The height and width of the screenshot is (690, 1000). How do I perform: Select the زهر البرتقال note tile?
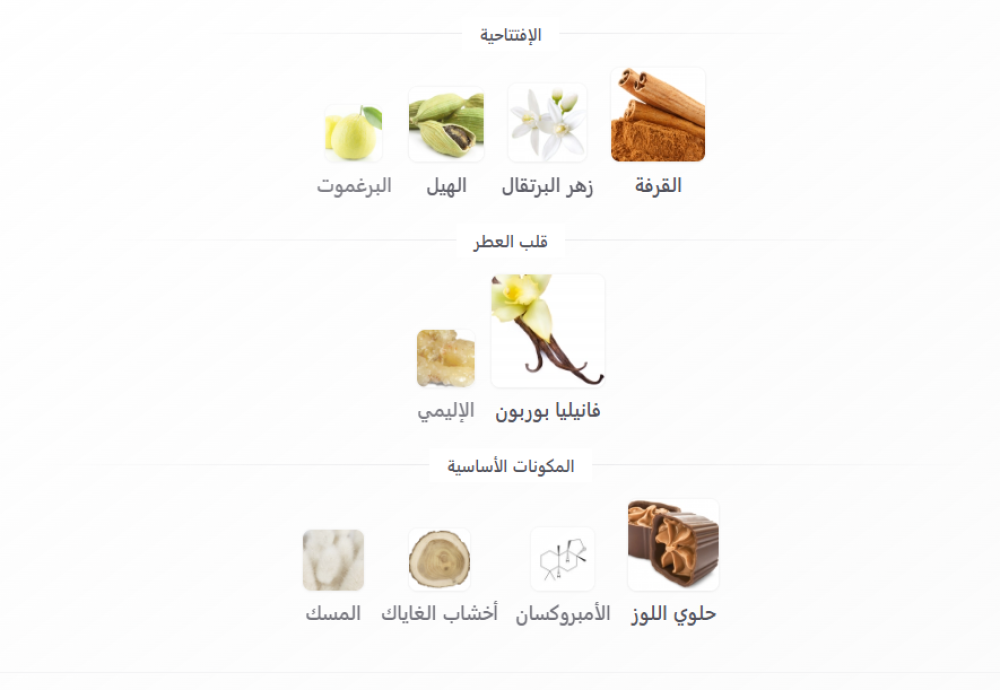click(547, 140)
